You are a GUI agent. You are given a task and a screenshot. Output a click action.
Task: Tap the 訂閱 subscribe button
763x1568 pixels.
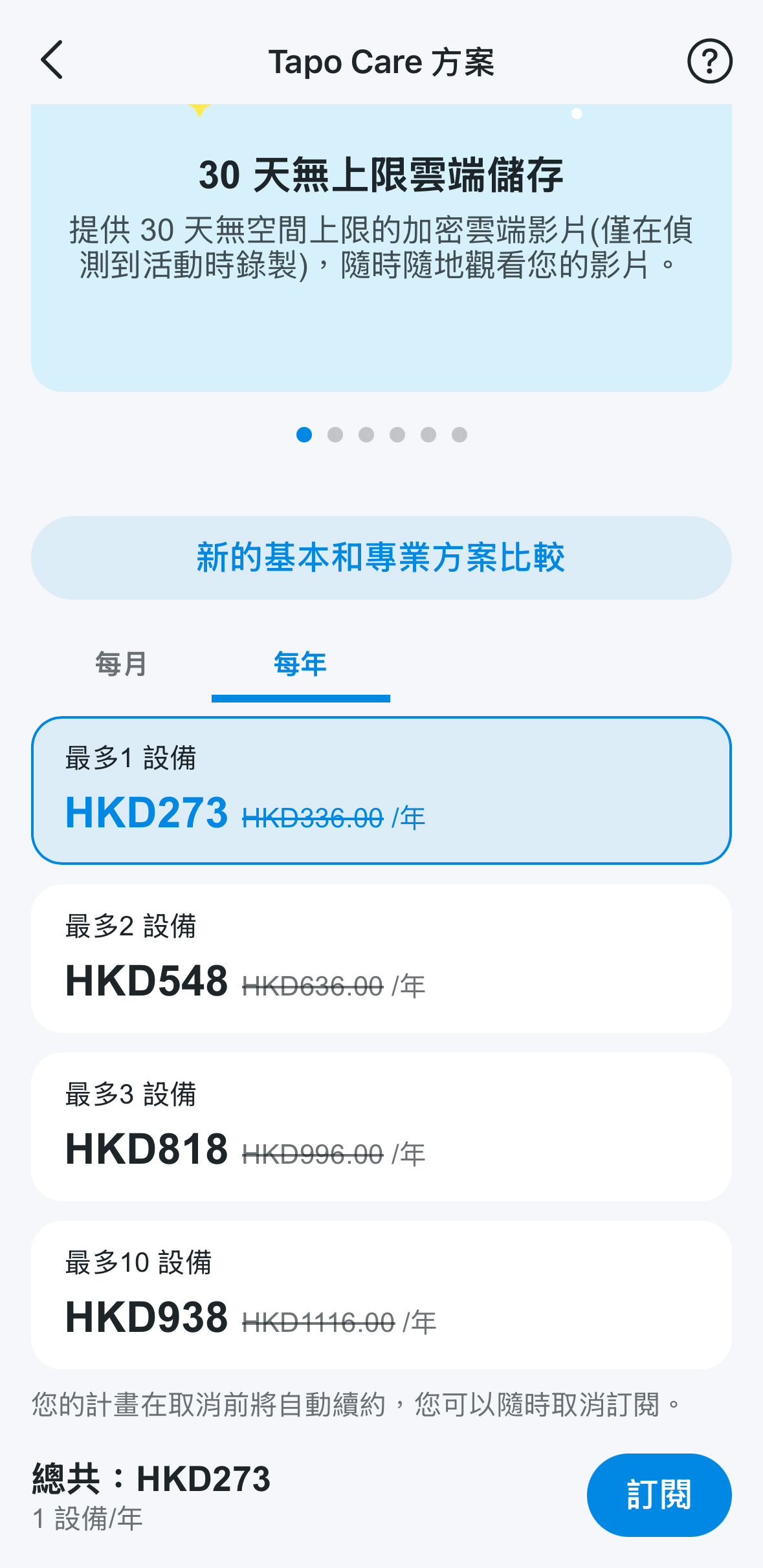[658, 1494]
